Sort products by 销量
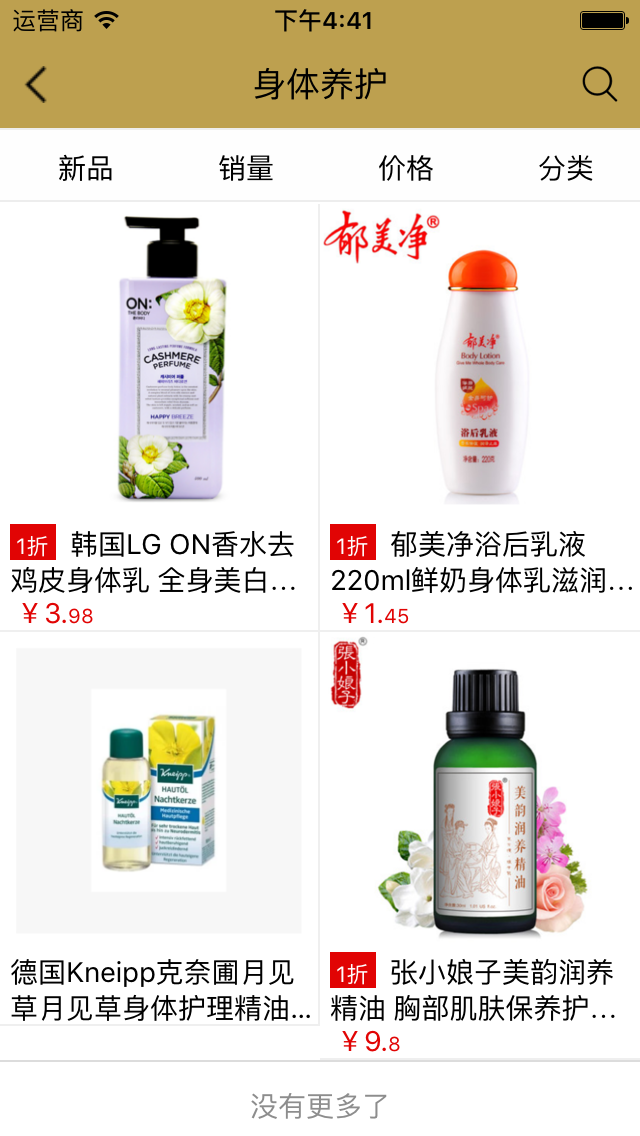Image resolution: width=640 pixels, height=1136 pixels. (246, 168)
